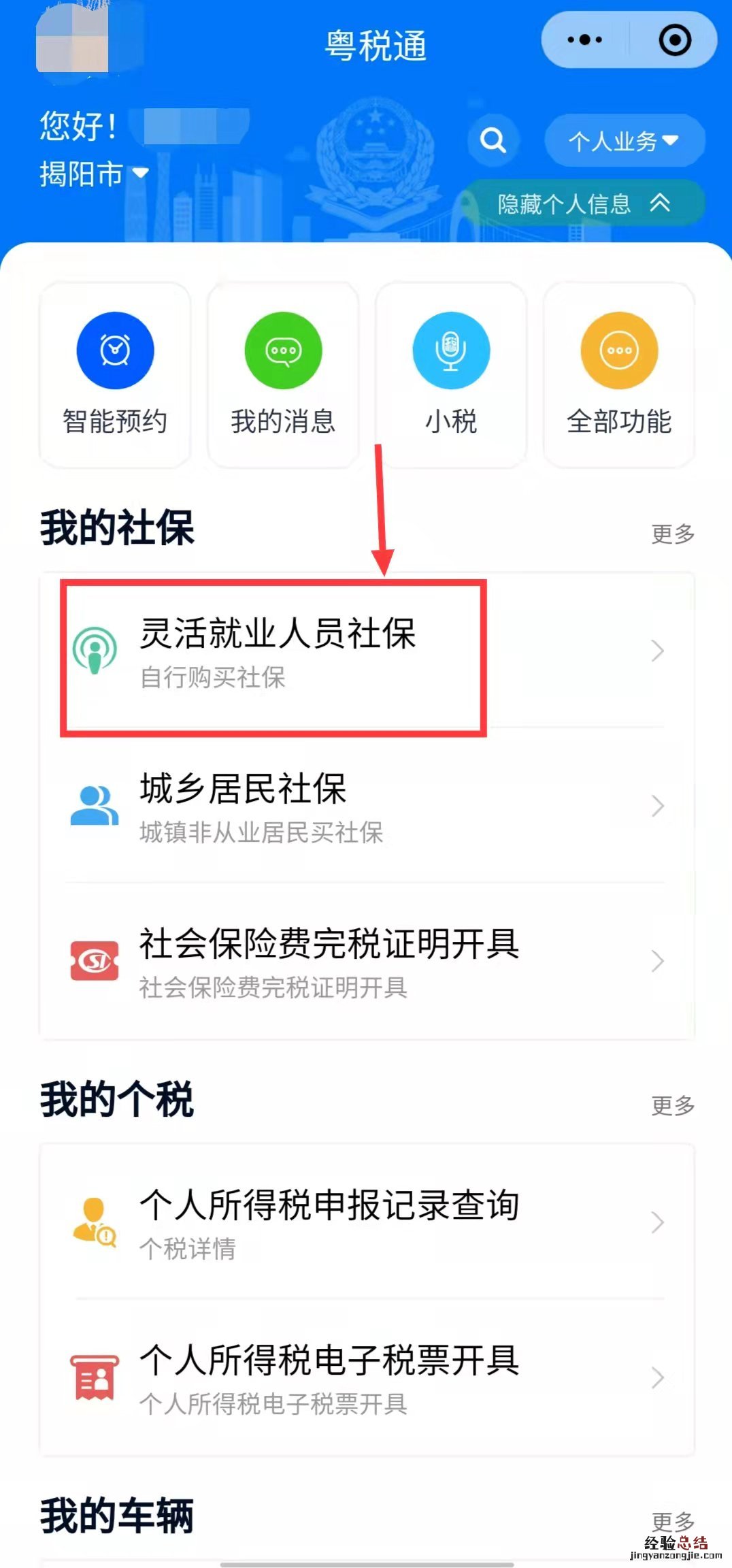Launch the 小税 voice assistant

[450, 374]
